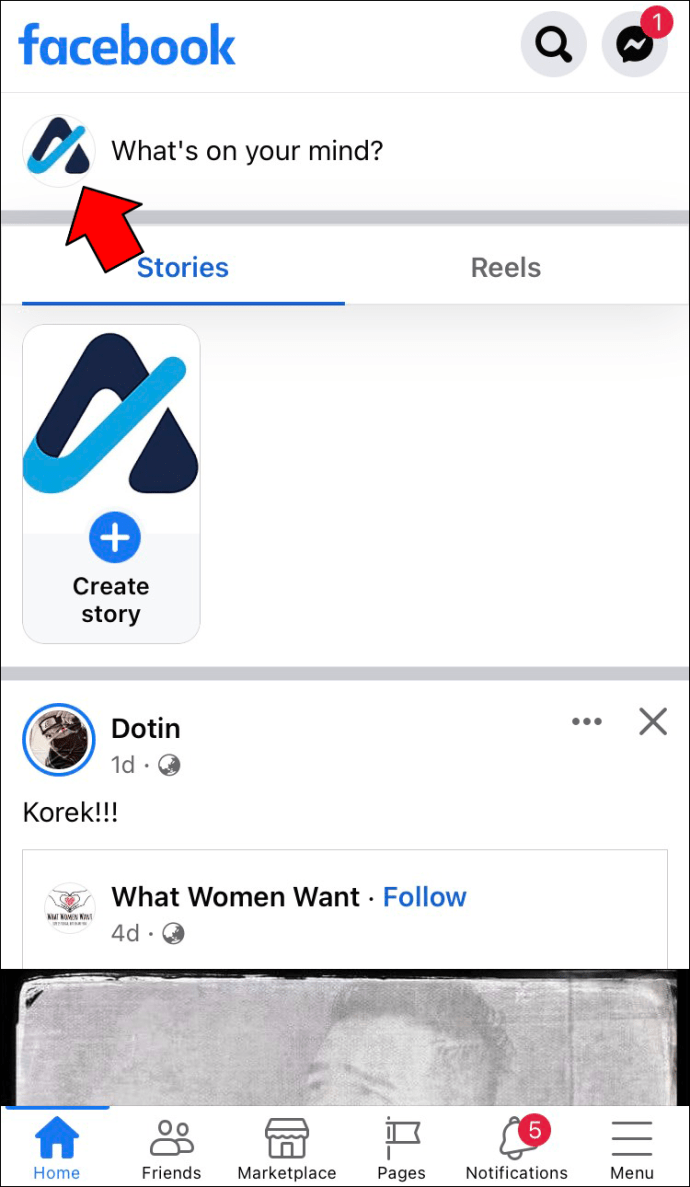Screen dimensions: 690x1187
Task: Open Facebook search
Action: tap(553, 46)
